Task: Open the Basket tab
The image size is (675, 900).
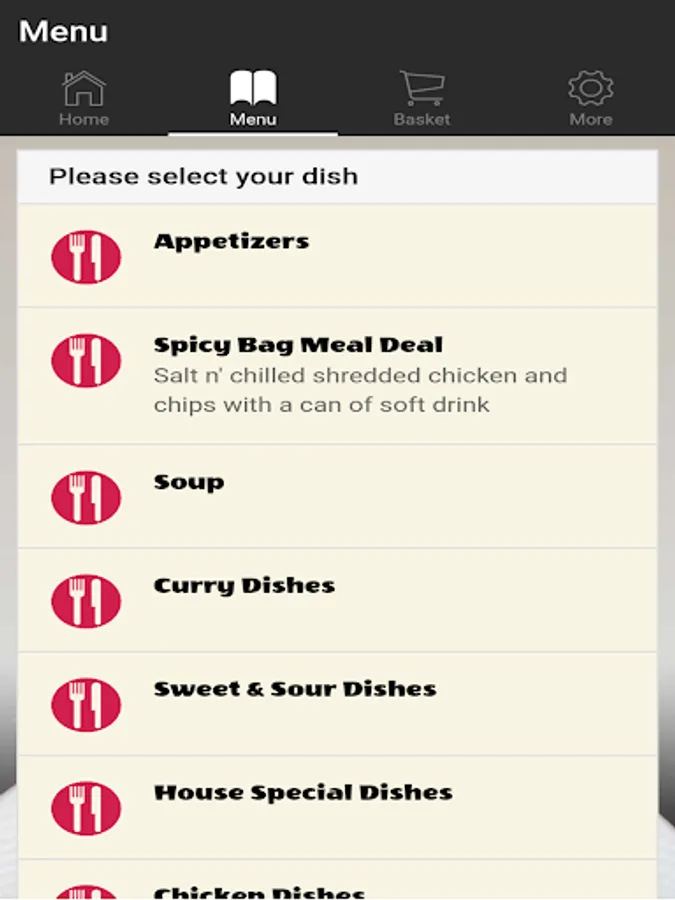Action: click(422, 98)
